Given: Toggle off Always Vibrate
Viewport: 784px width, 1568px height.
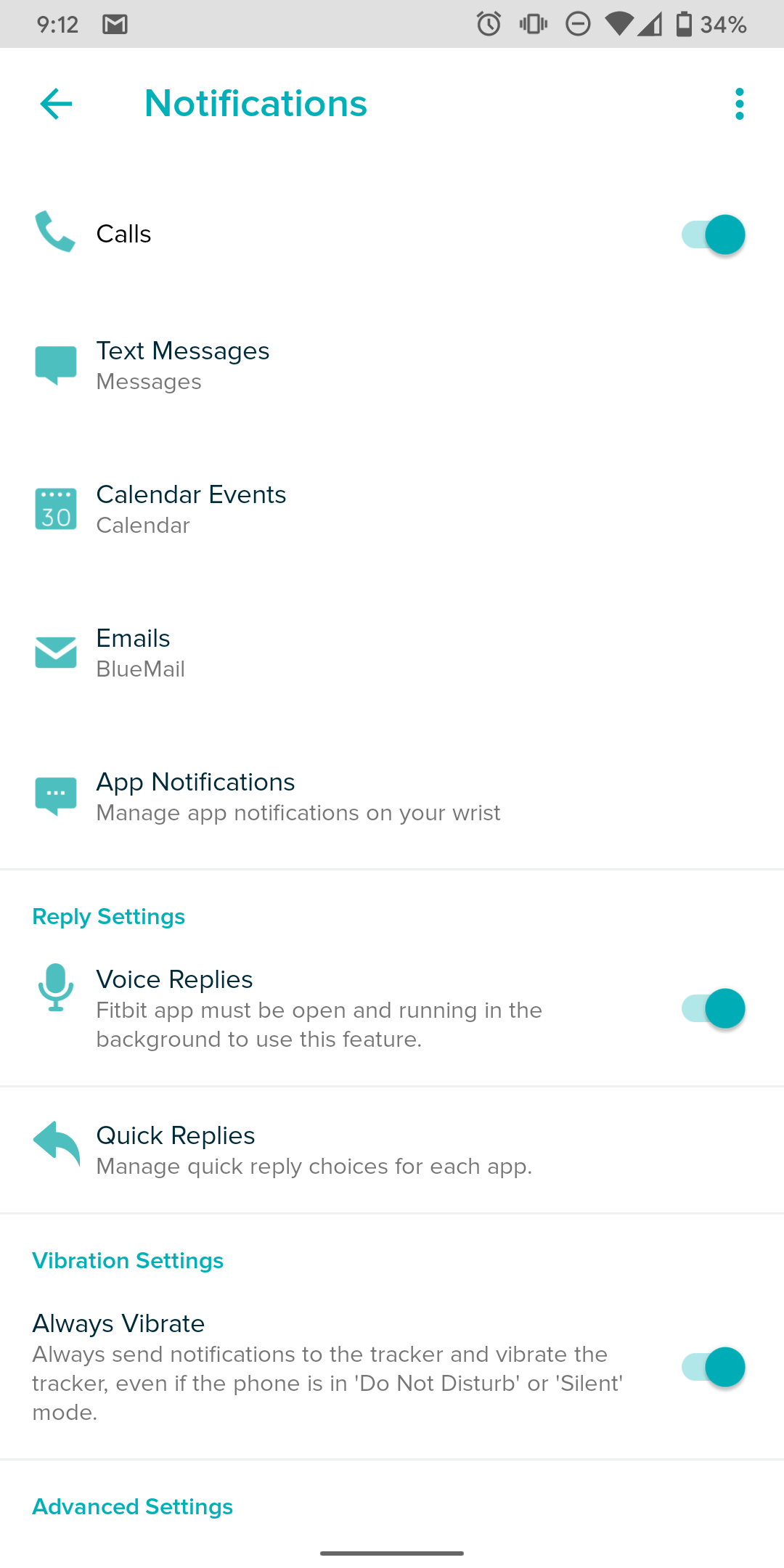Looking at the screenshot, I should [713, 1367].
